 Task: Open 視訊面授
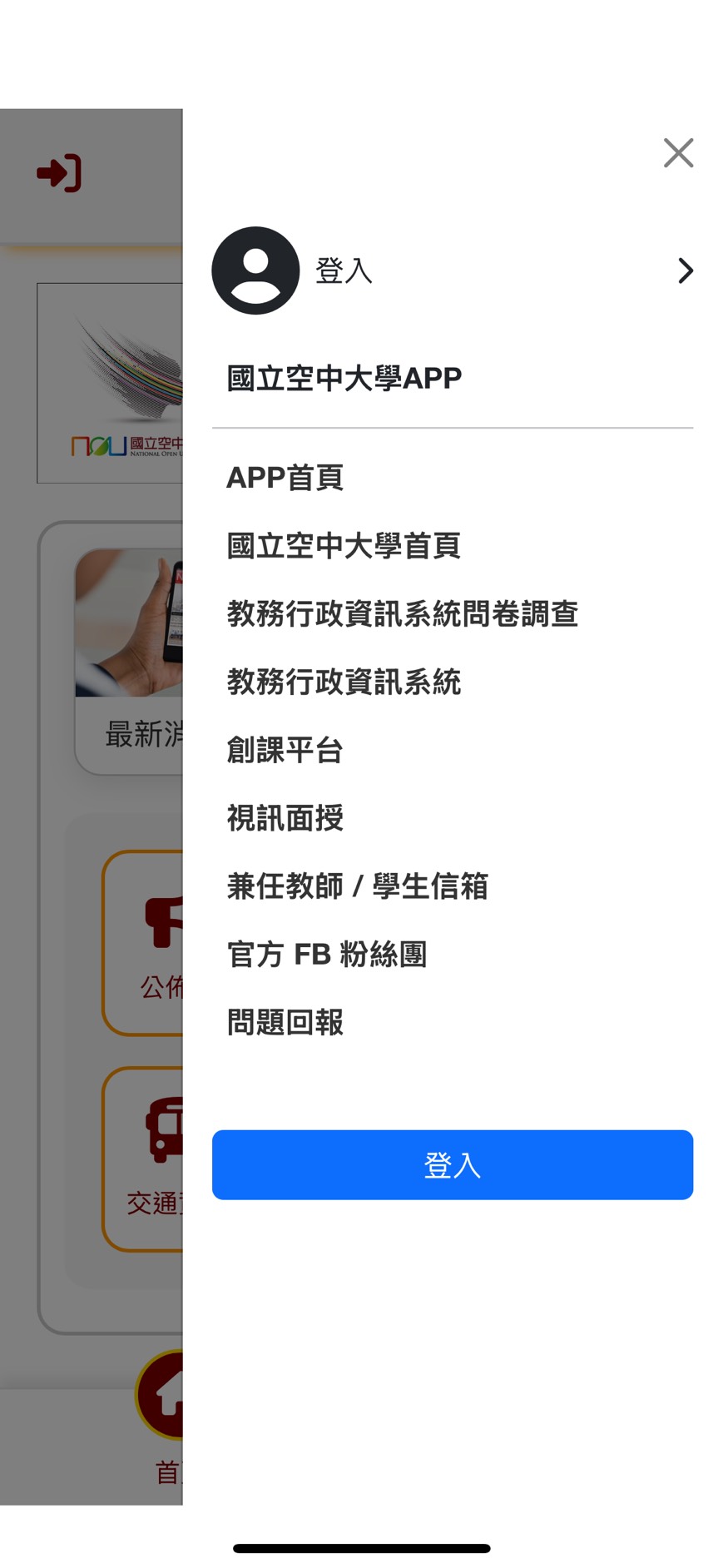(285, 818)
